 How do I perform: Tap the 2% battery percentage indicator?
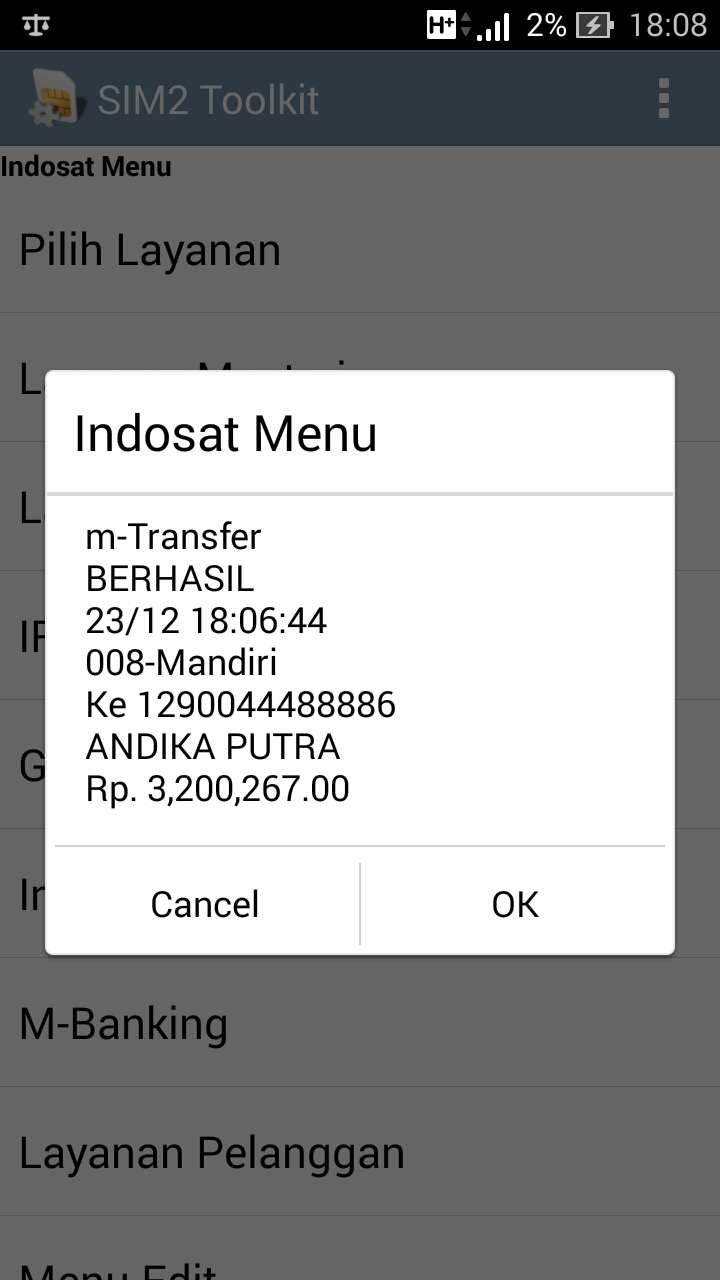click(544, 25)
